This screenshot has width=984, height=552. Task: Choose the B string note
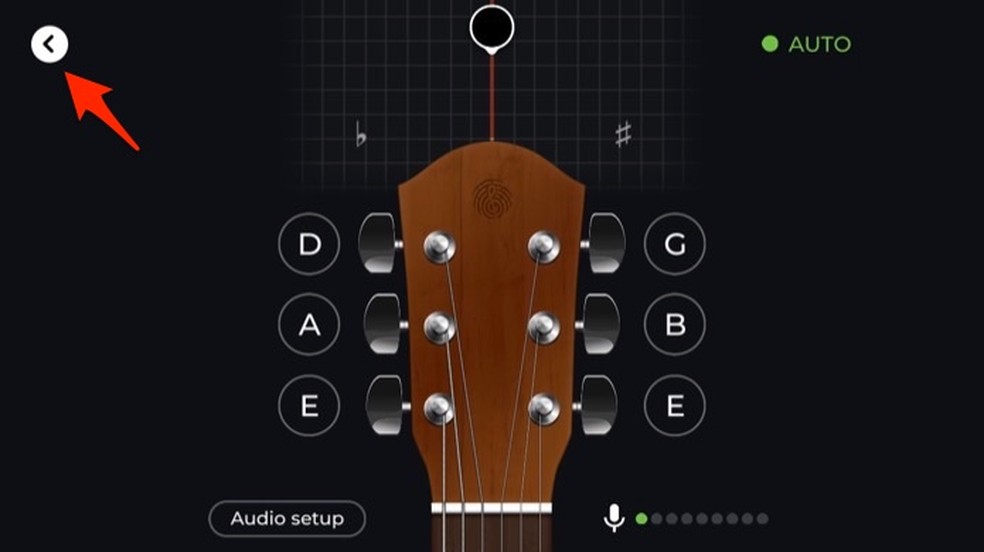tap(675, 325)
